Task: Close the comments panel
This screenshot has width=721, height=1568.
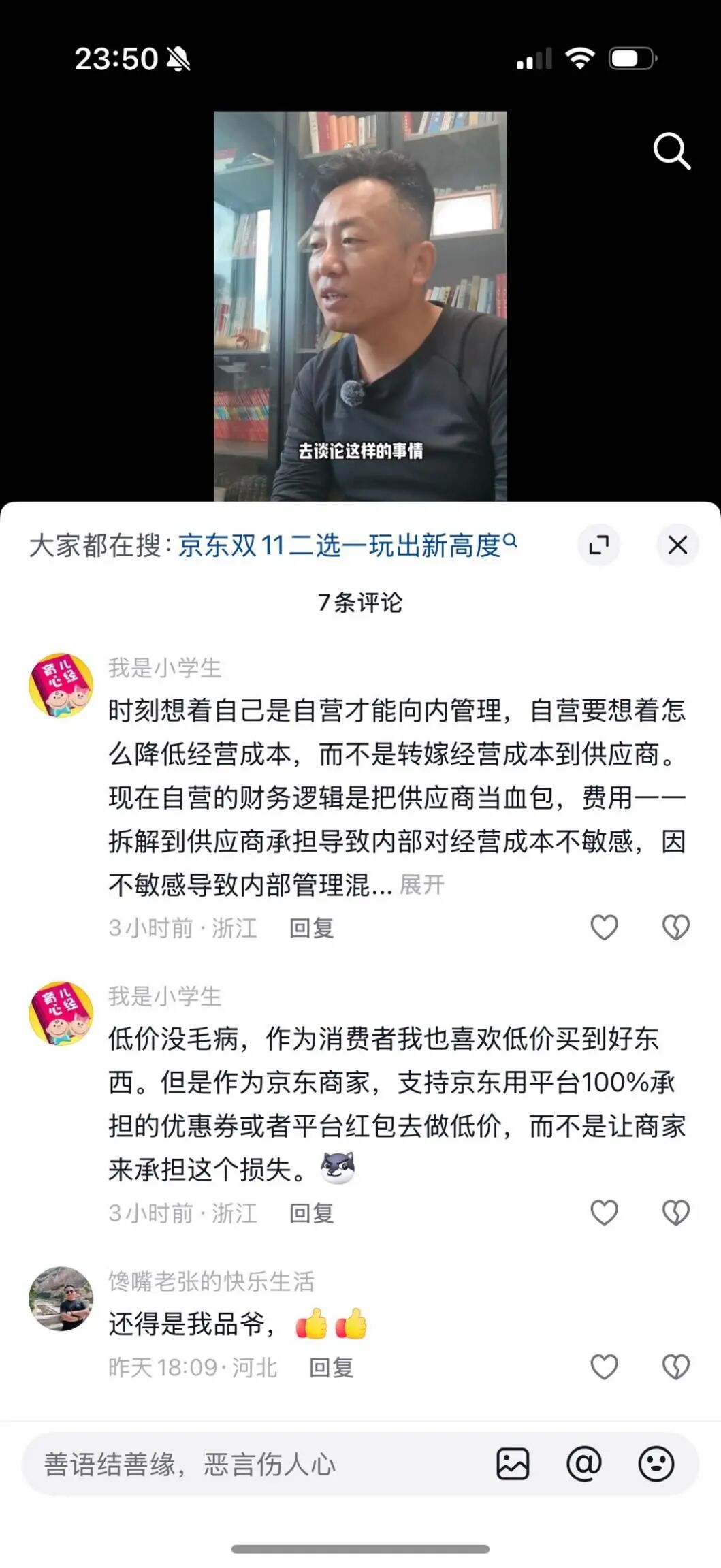Action: (x=677, y=545)
